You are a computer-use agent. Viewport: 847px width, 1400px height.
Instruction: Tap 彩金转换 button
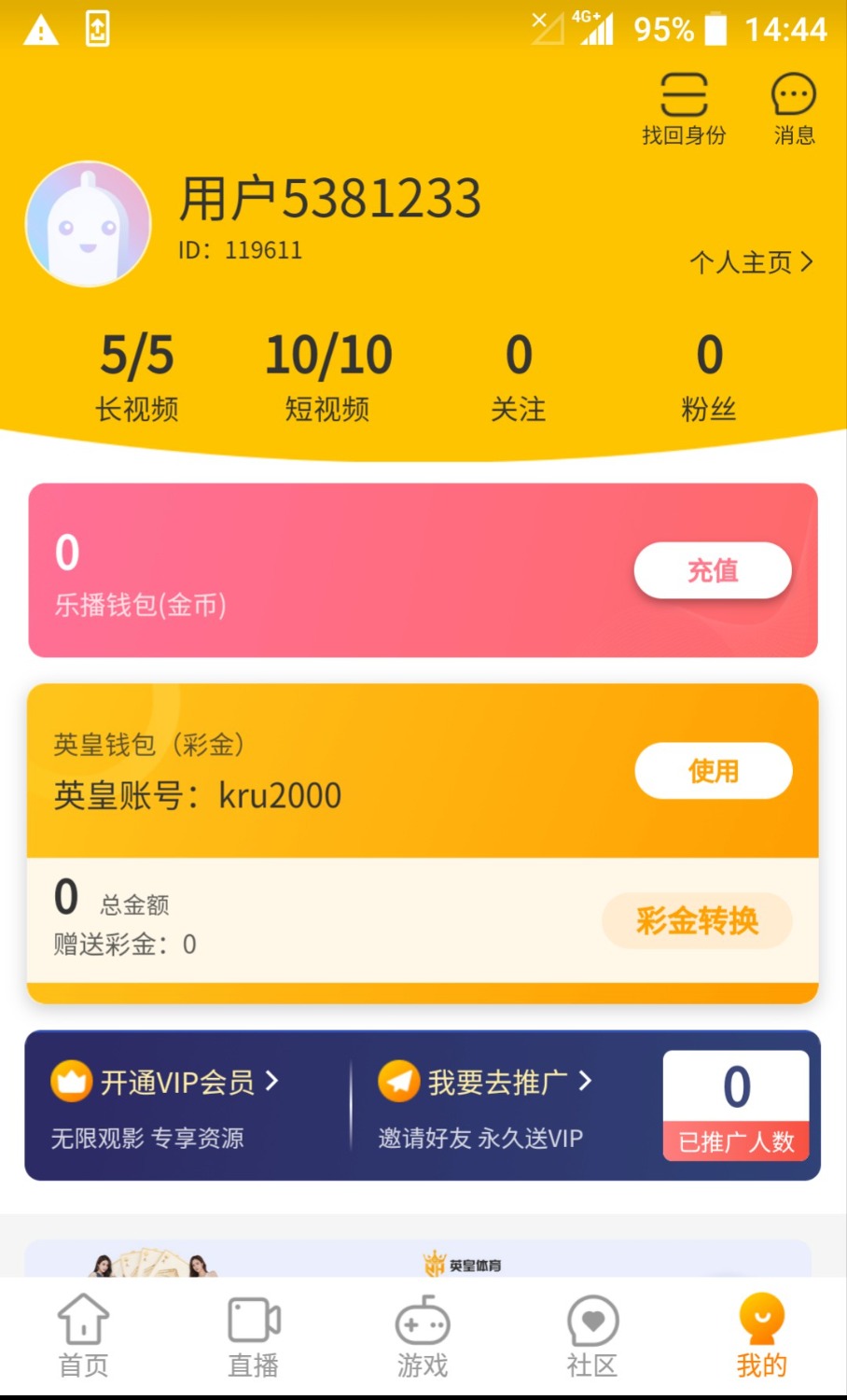[697, 921]
